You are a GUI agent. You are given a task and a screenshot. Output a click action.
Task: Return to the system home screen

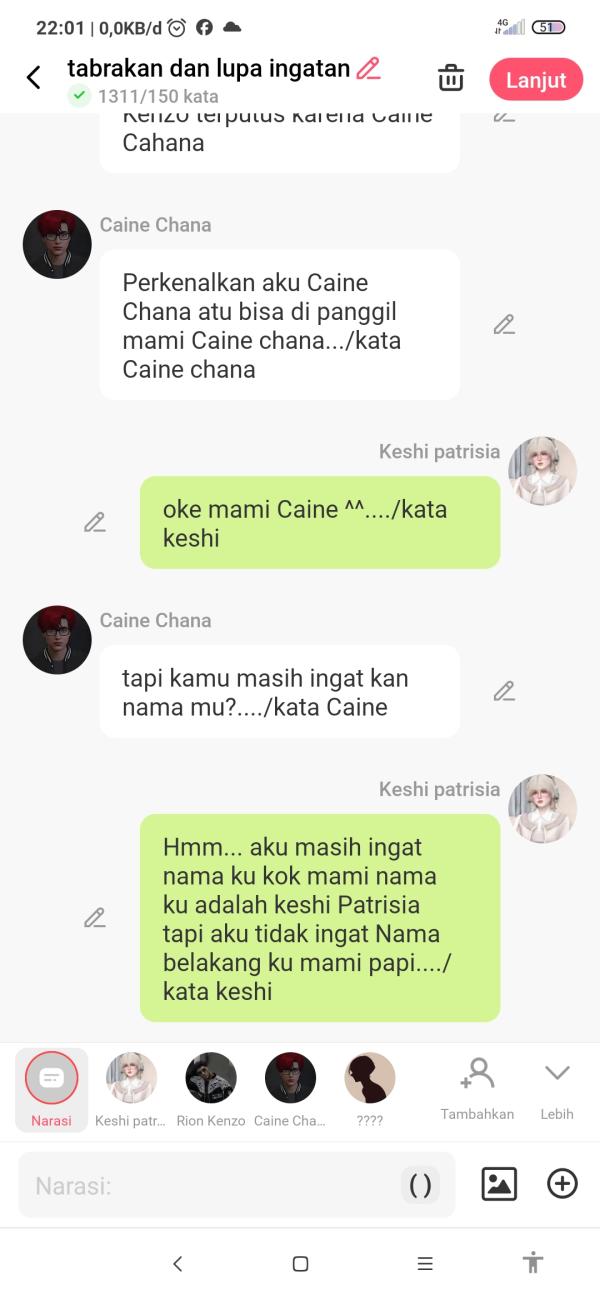point(300,1264)
